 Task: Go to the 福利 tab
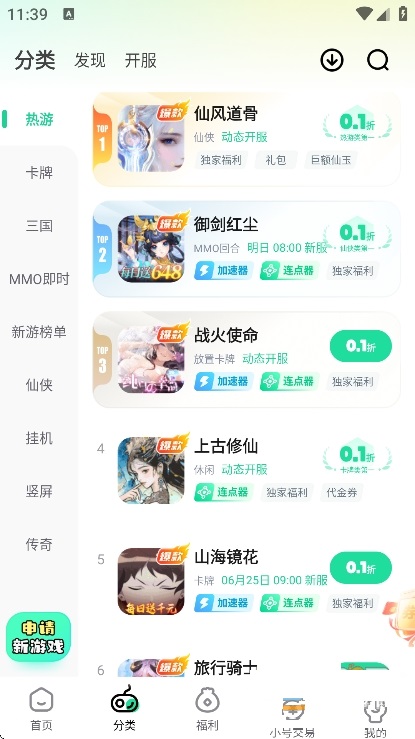click(207, 709)
